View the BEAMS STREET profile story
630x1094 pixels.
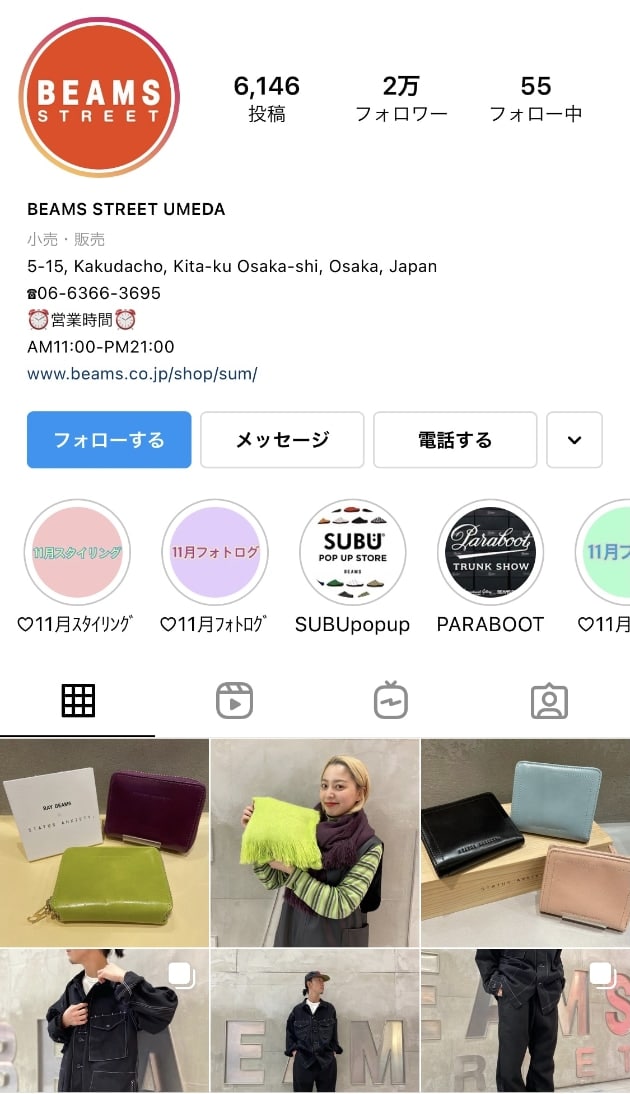98,97
